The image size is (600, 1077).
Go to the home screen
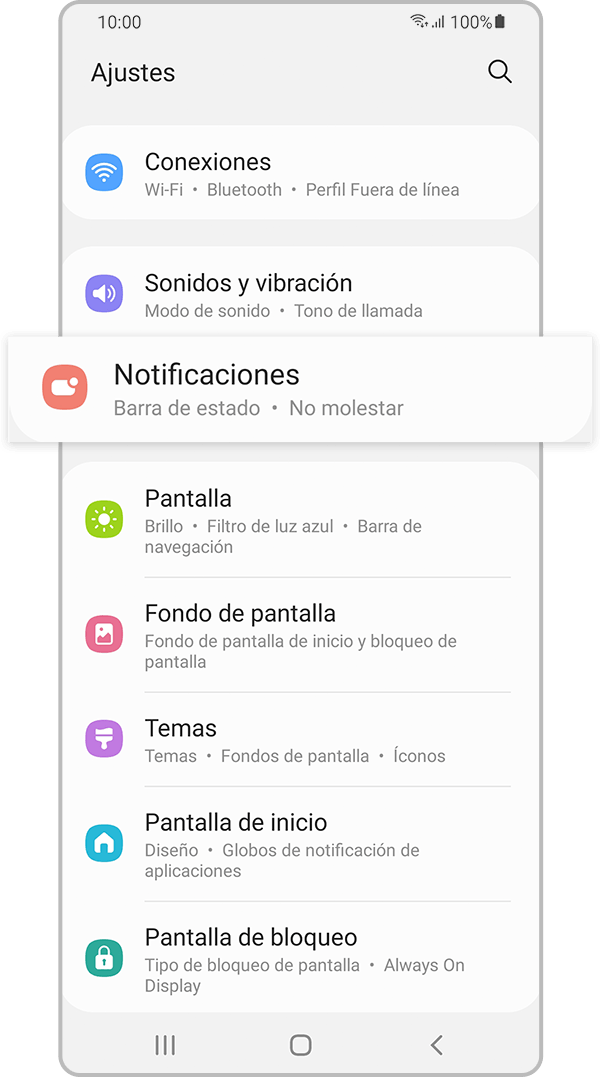pyautogui.click(x=300, y=1045)
